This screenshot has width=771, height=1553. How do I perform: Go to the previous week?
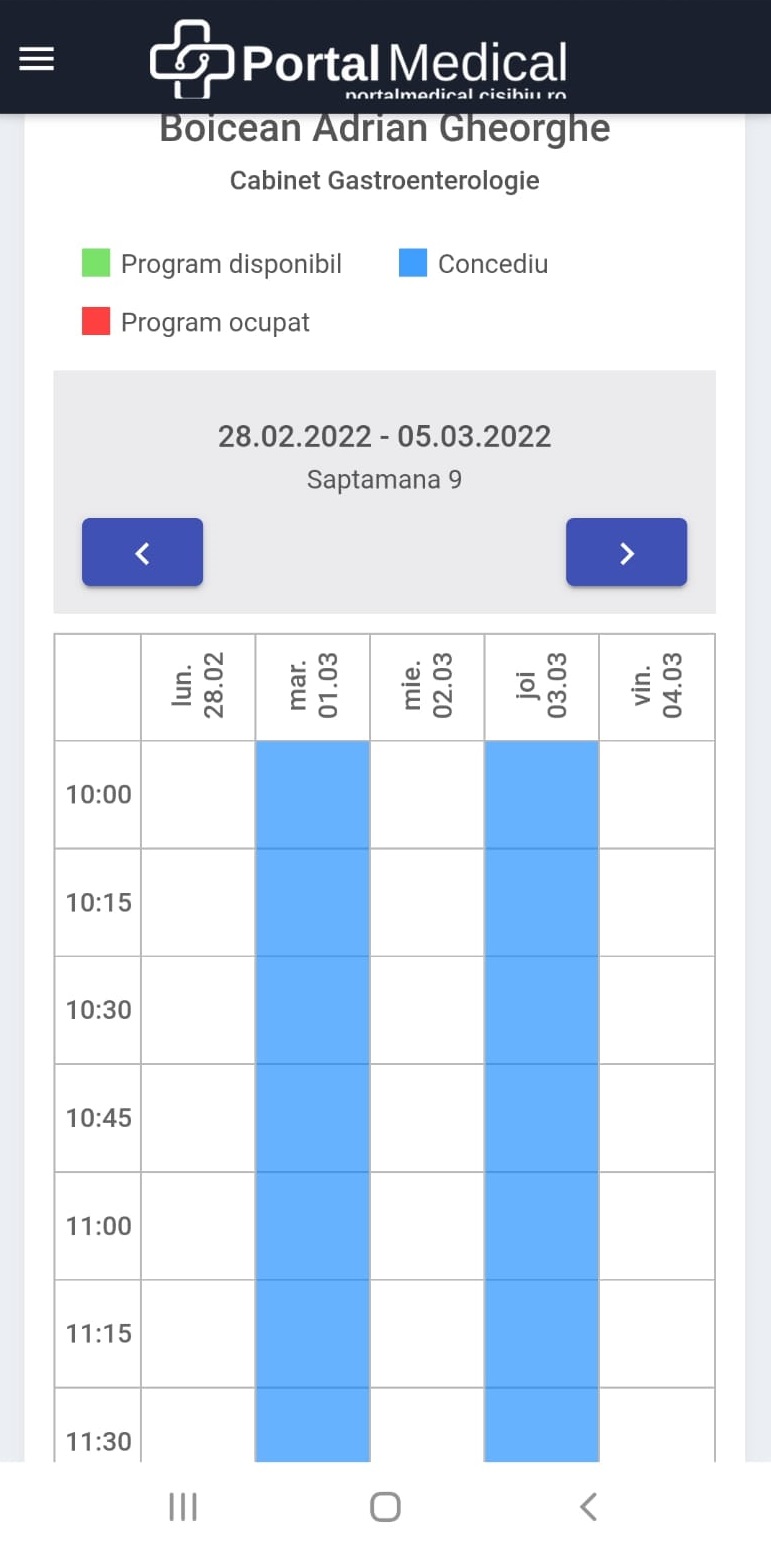[142, 552]
